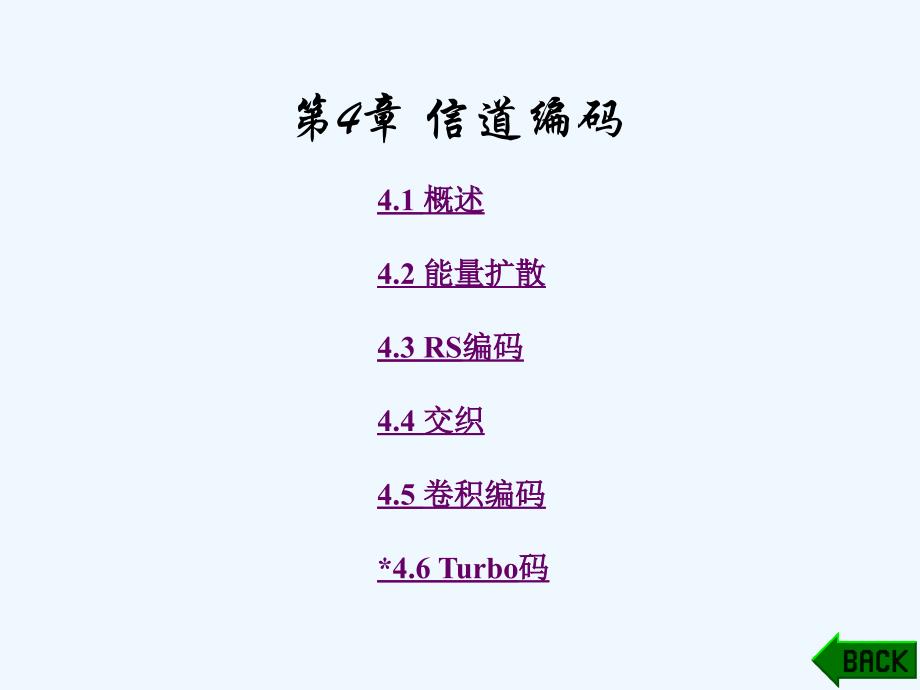Image resolution: width=920 pixels, height=690 pixels.
Task: Open the 4.1 概述 link
Action: [x=430, y=201]
